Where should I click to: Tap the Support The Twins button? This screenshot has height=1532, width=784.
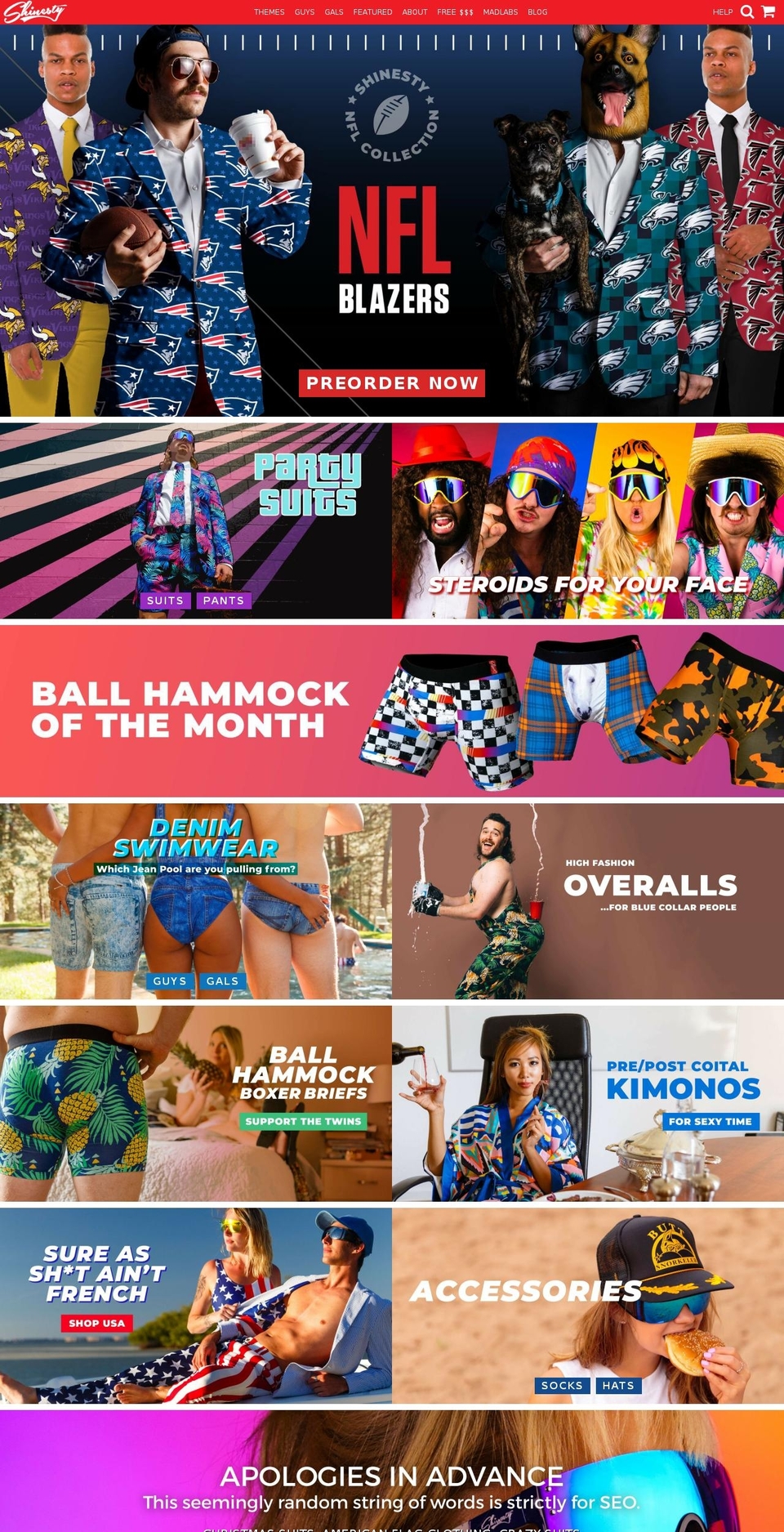303,1122
